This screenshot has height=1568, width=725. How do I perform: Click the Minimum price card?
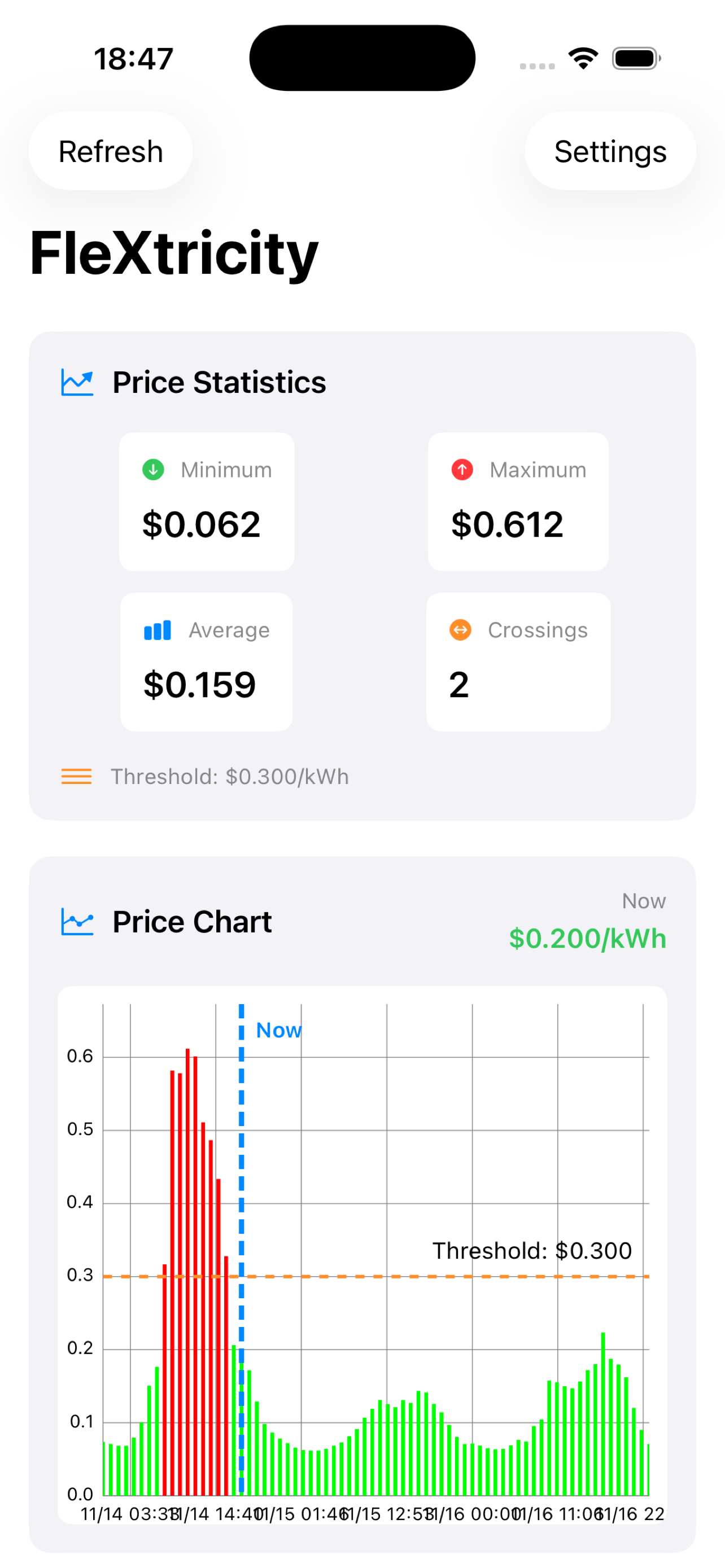pyautogui.click(x=206, y=501)
